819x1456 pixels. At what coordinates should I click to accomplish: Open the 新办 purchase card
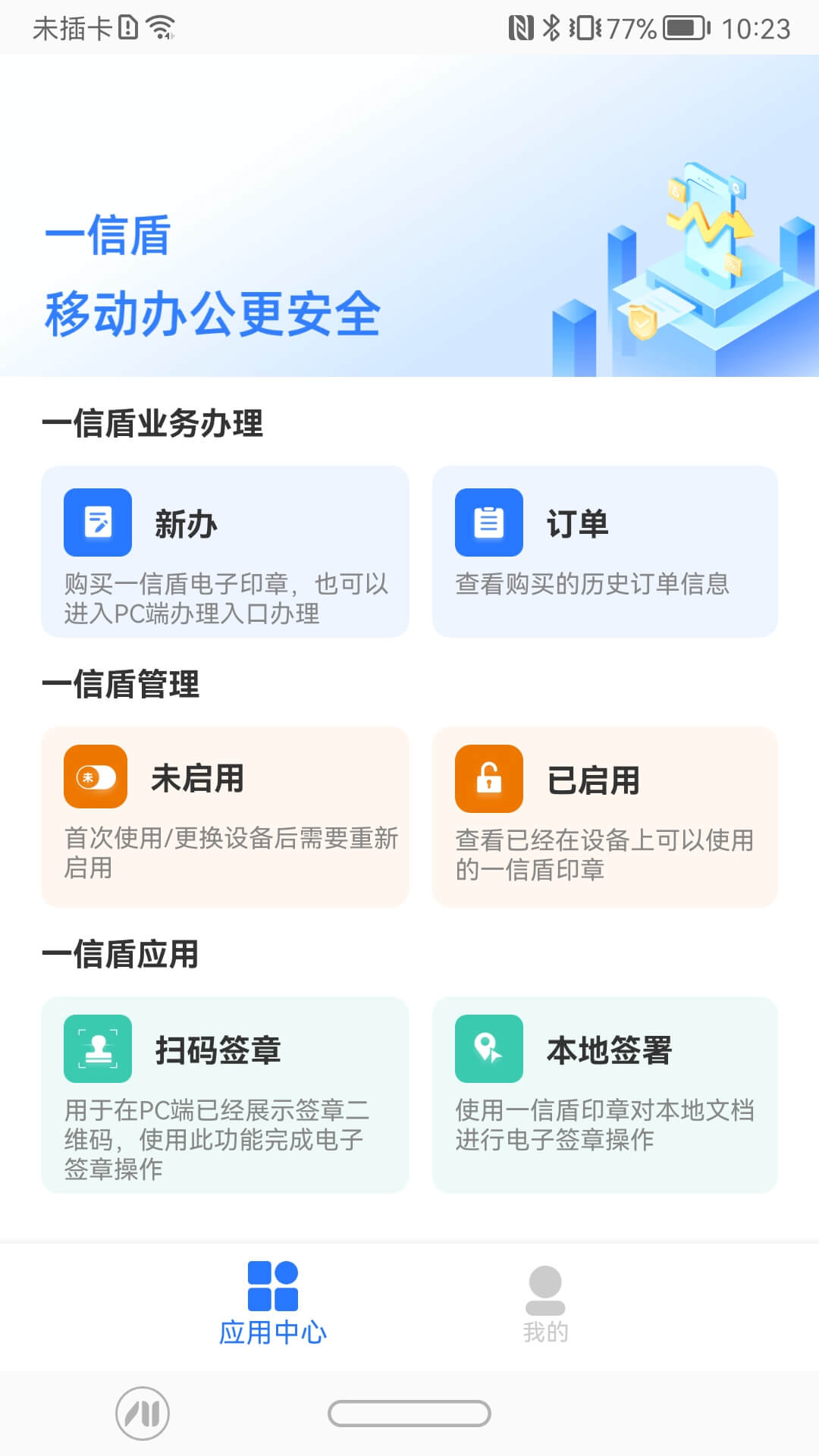pos(224,552)
